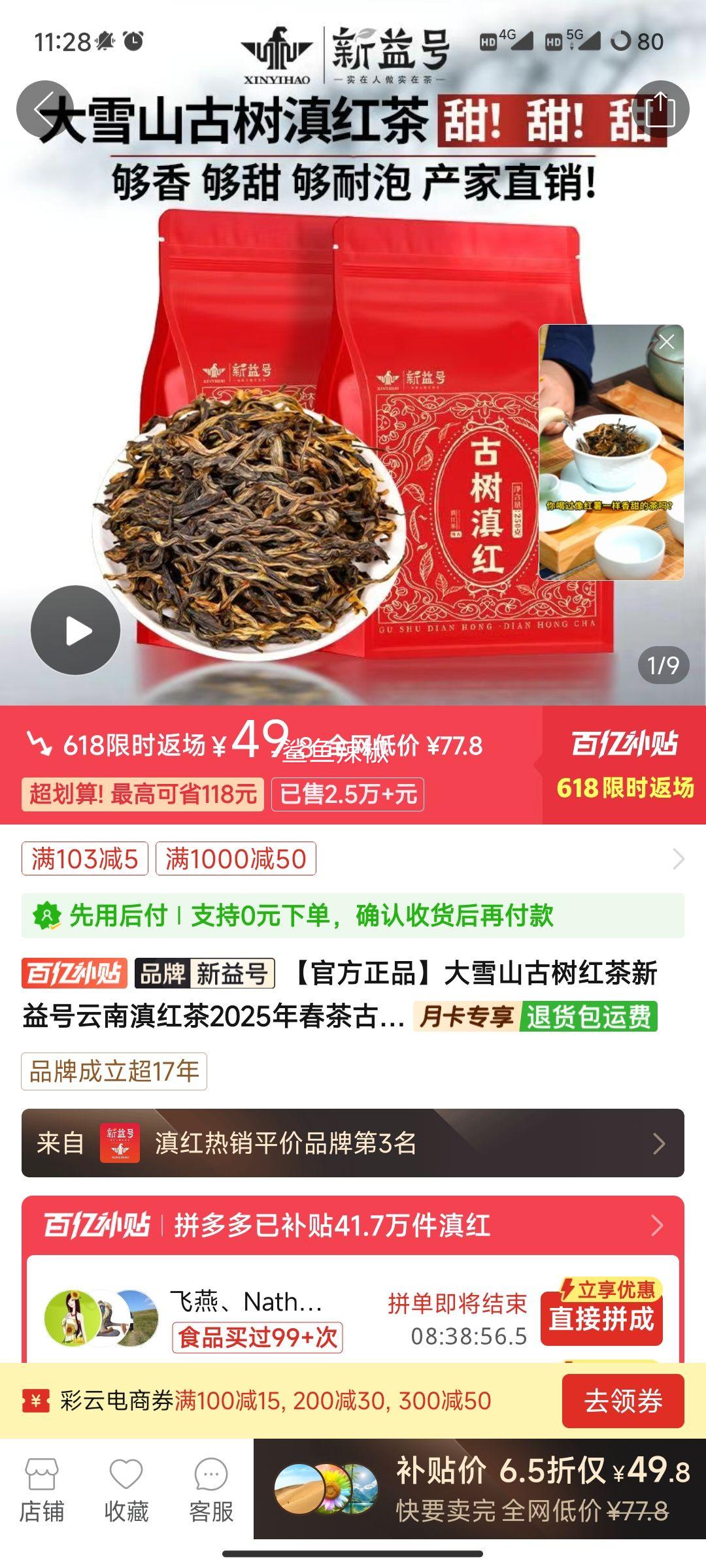The image size is (706, 1568).
Task: Tap 直接拼成 to join the group buy
Action: point(601,1318)
